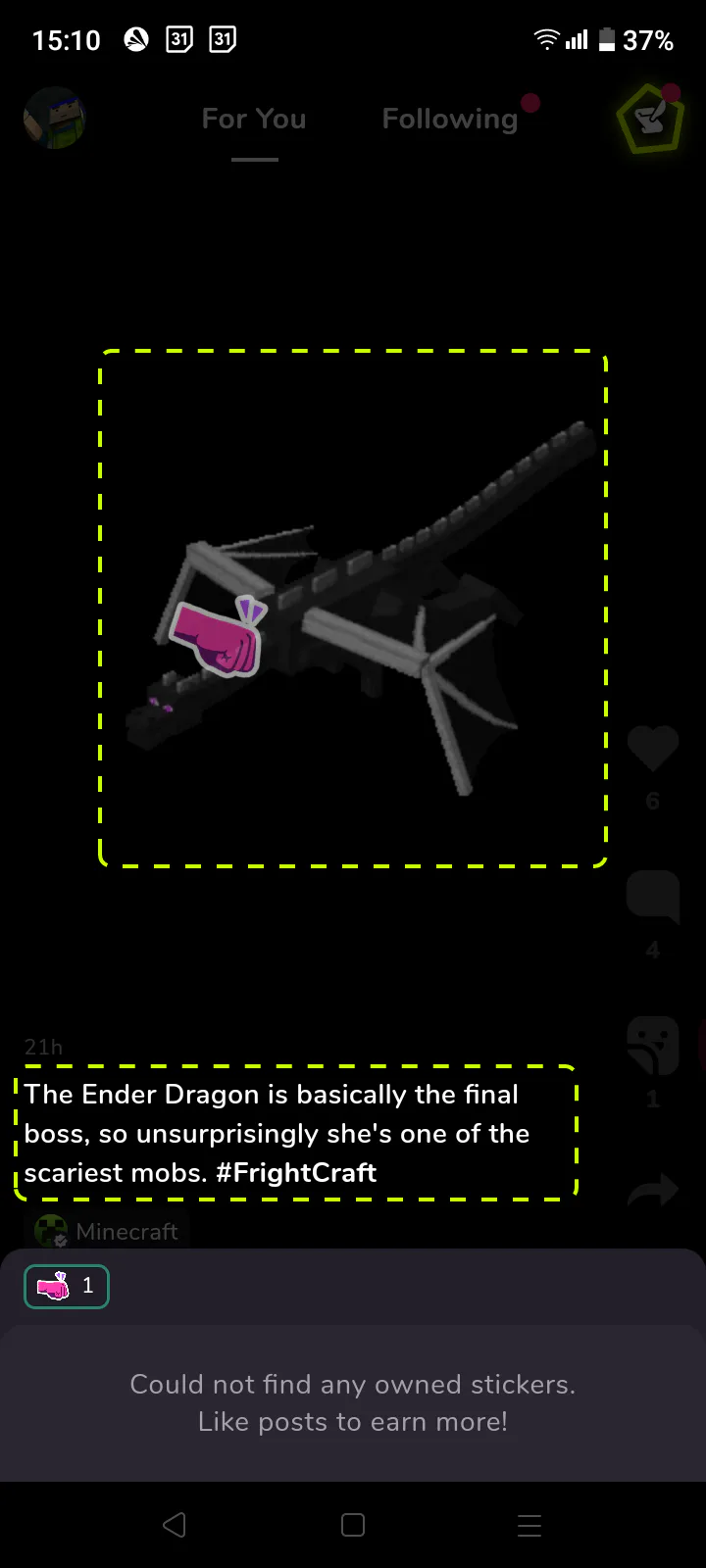Open the profile avatar at top left
This screenshot has height=1568, width=706.
[54, 119]
